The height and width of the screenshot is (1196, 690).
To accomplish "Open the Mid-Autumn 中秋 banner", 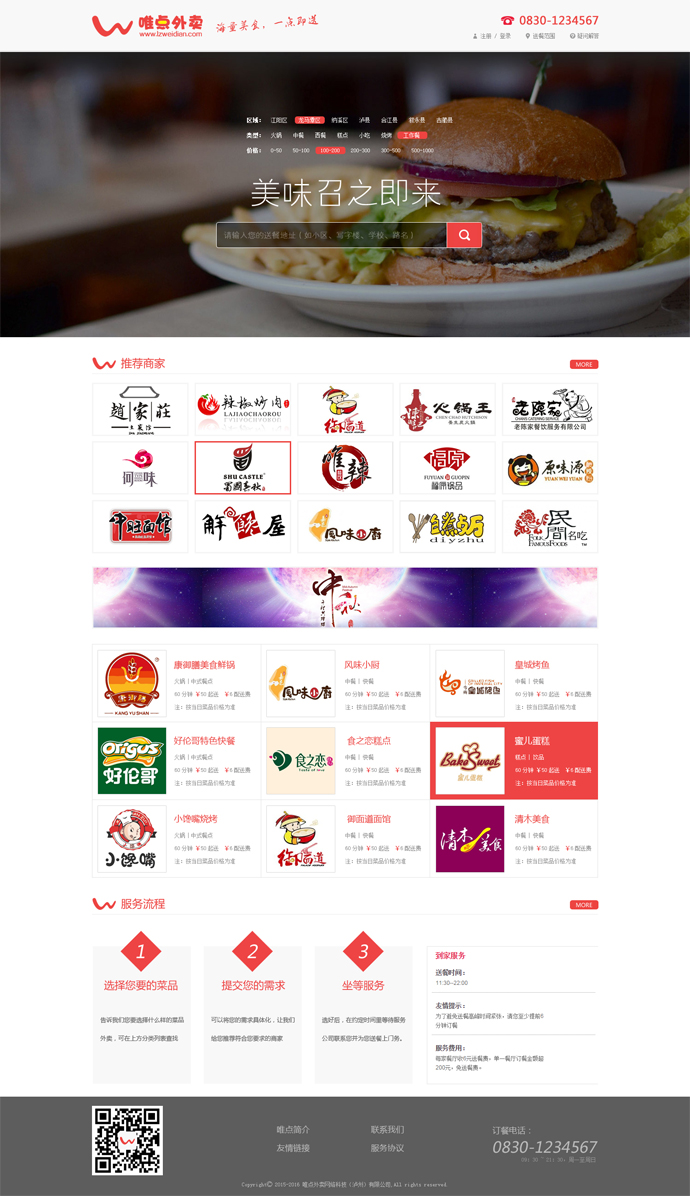I will point(345,597).
